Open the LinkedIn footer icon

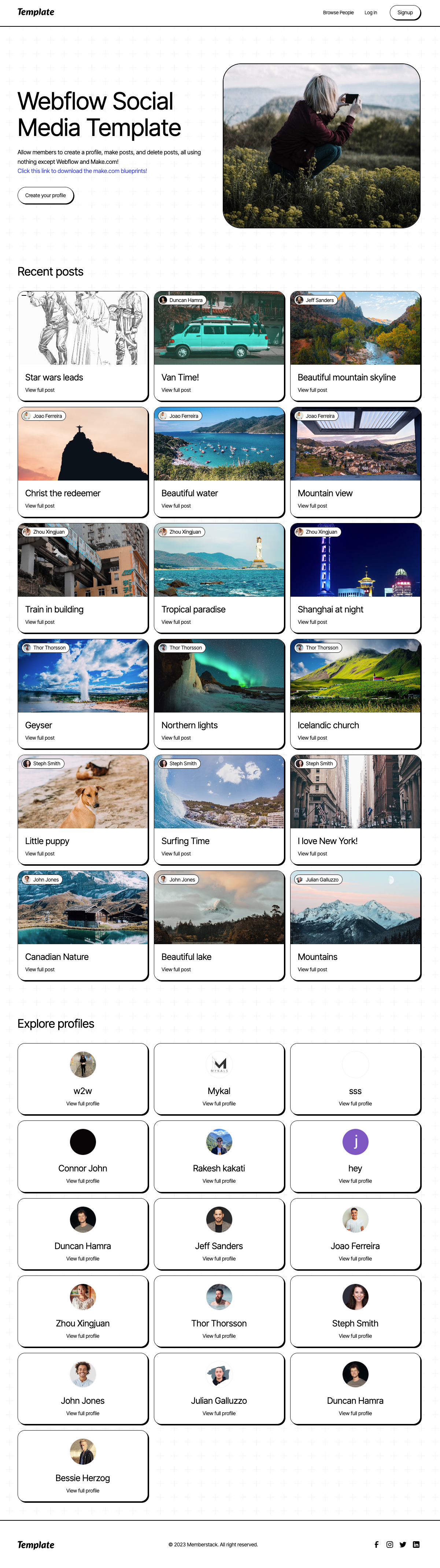(x=416, y=1544)
